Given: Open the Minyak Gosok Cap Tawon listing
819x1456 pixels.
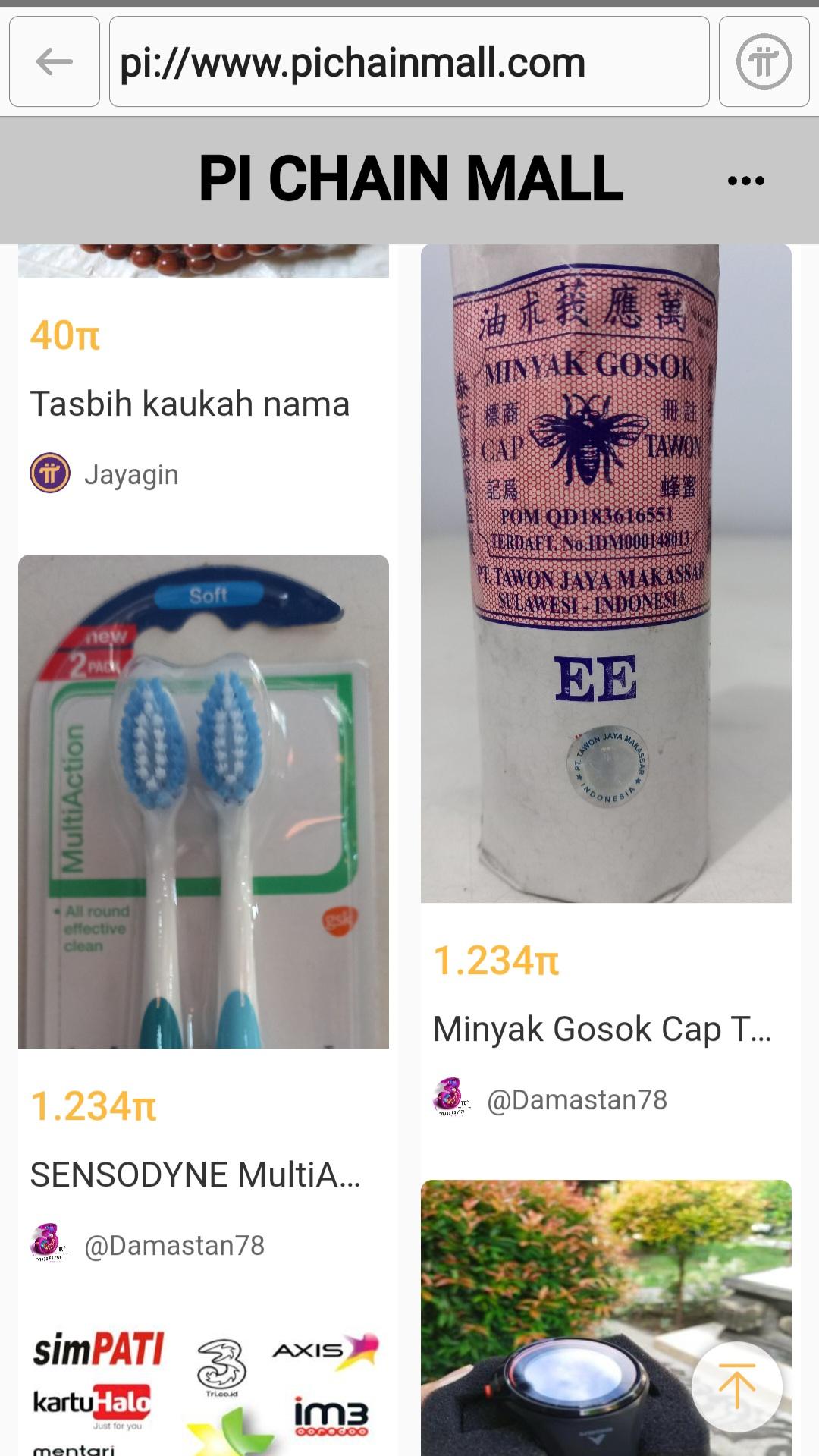Looking at the screenshot, I should point(605,574).
